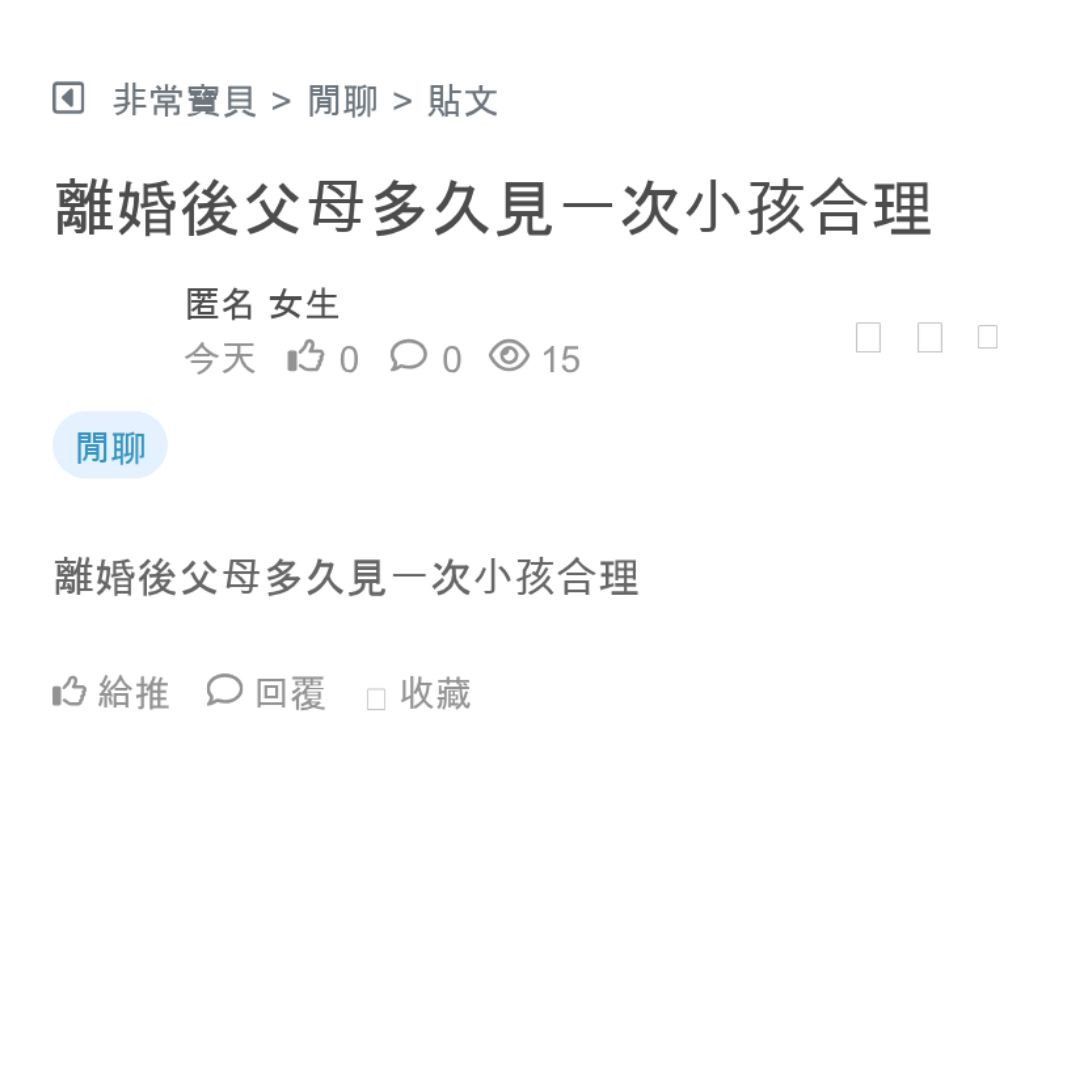Reply to the post with 回覆
This screenshot has height=1080, width=1080.
pyautogui.click(x=267, y=692)
